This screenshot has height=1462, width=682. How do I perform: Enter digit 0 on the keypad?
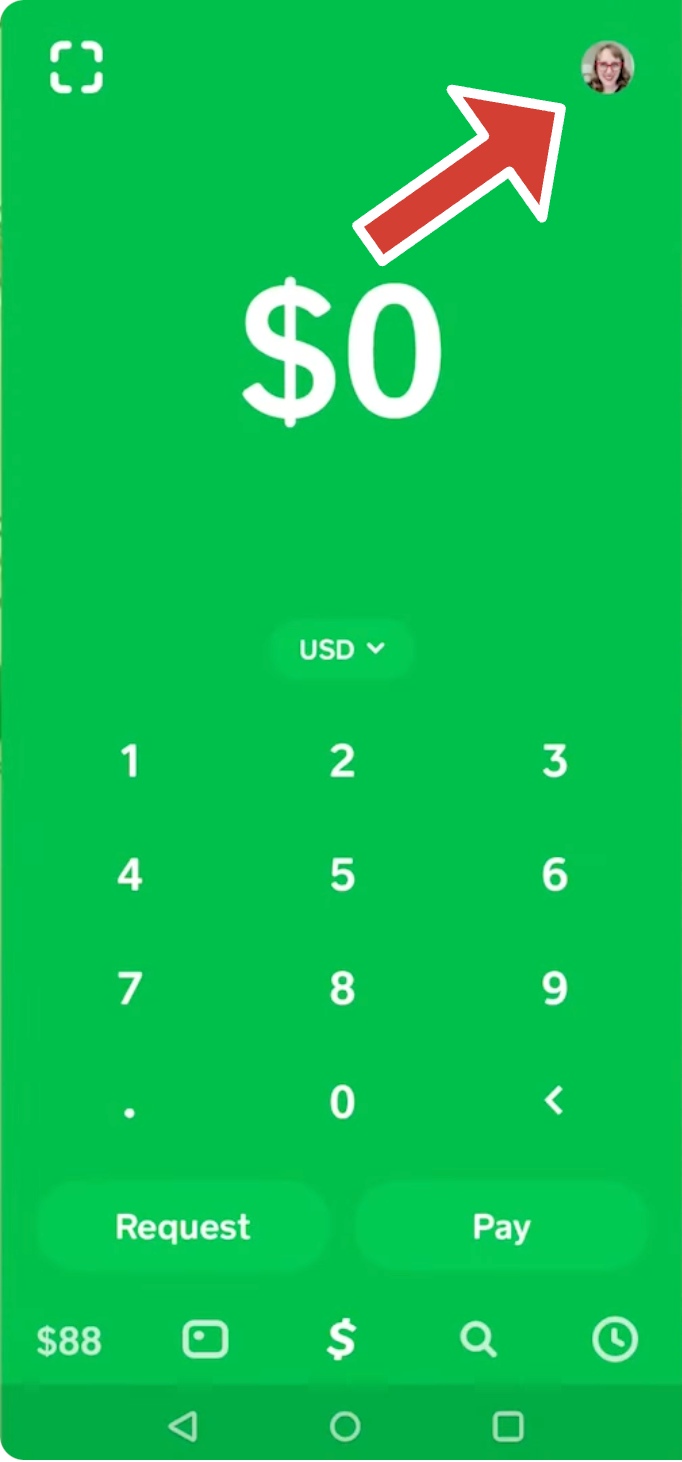click(x=342, y=1103)
